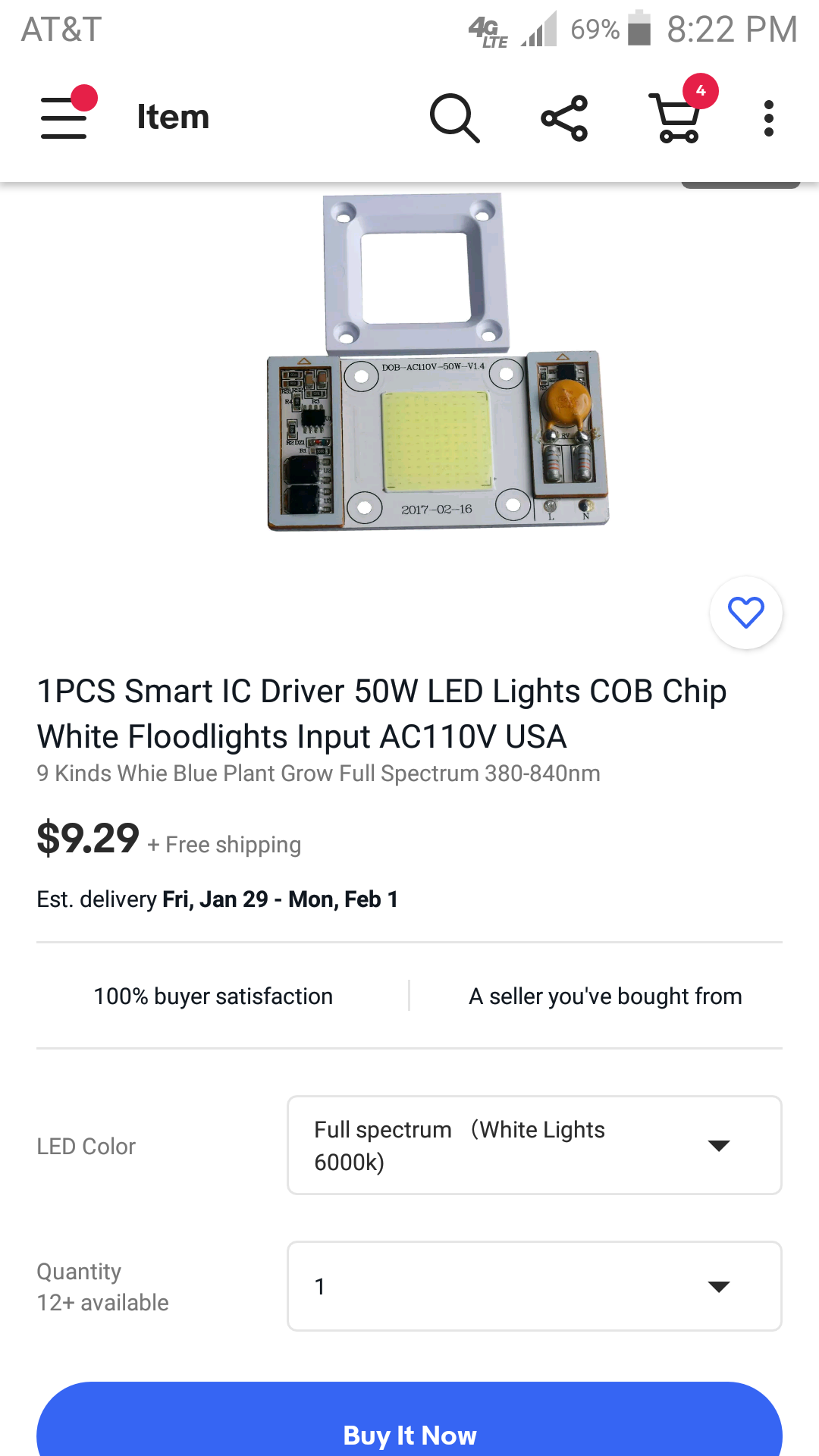
Task: Add item to watchlist with the heart
Action: [746, 613]
